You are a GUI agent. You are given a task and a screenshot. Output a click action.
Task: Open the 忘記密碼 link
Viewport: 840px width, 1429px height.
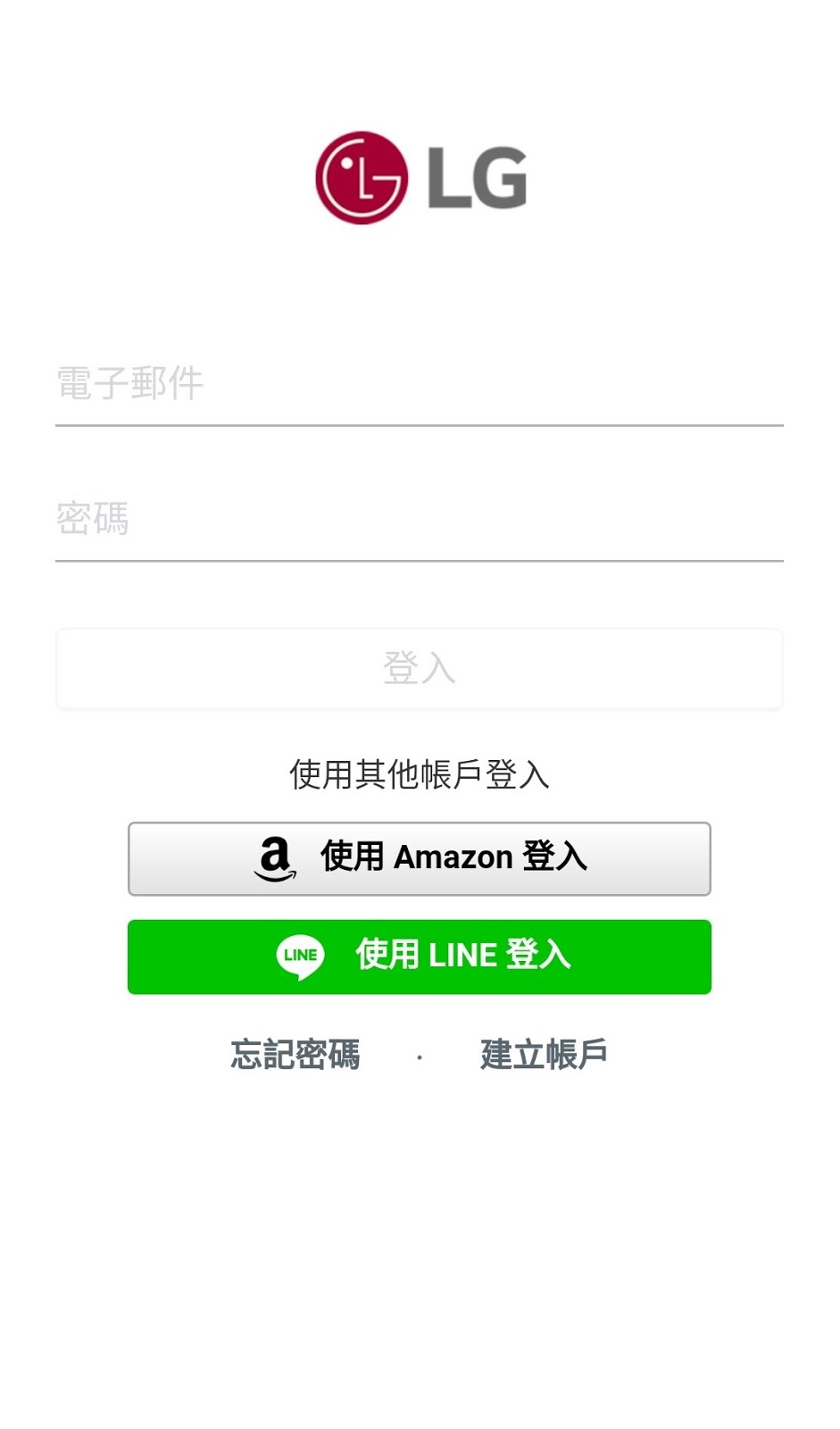[295, 1055]
